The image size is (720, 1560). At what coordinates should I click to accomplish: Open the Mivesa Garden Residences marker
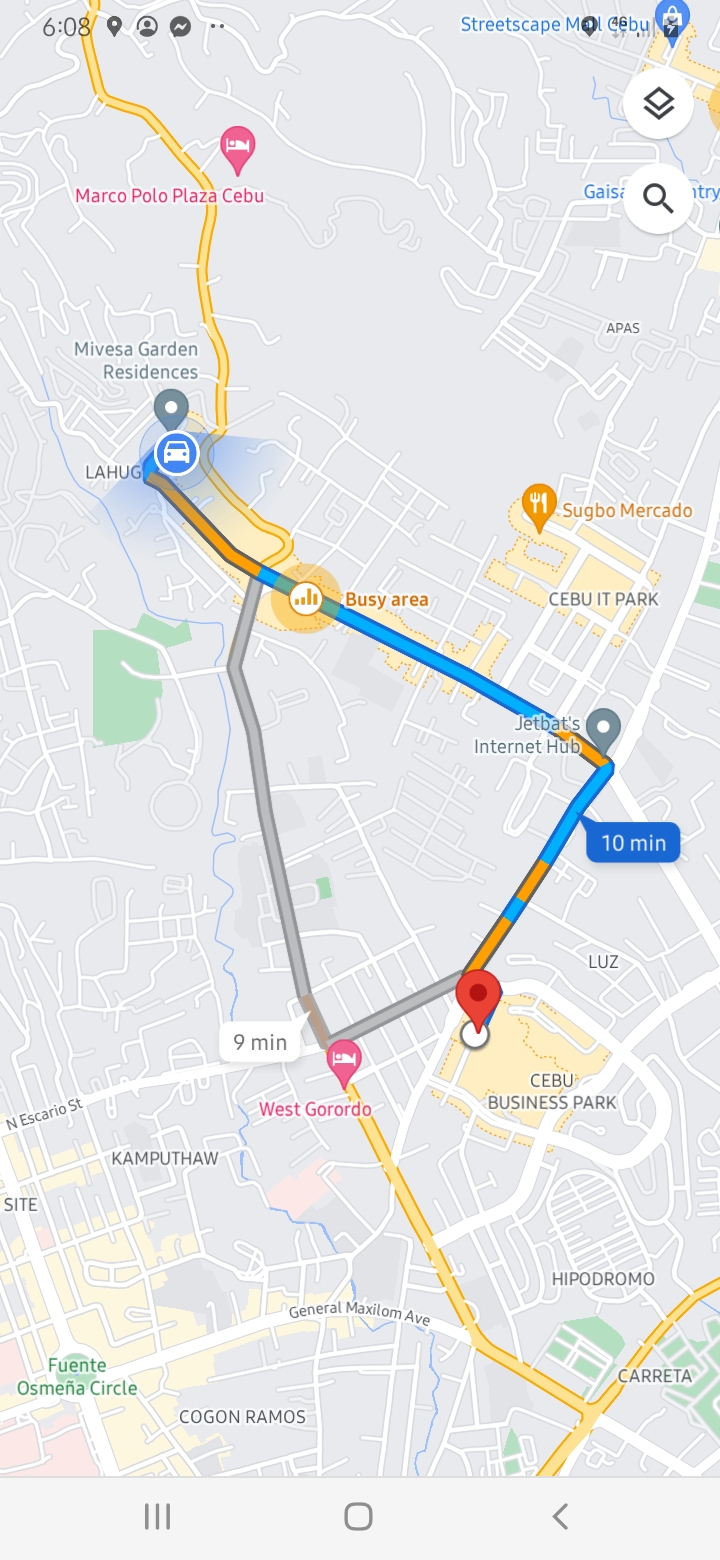(x=171, y=408)
